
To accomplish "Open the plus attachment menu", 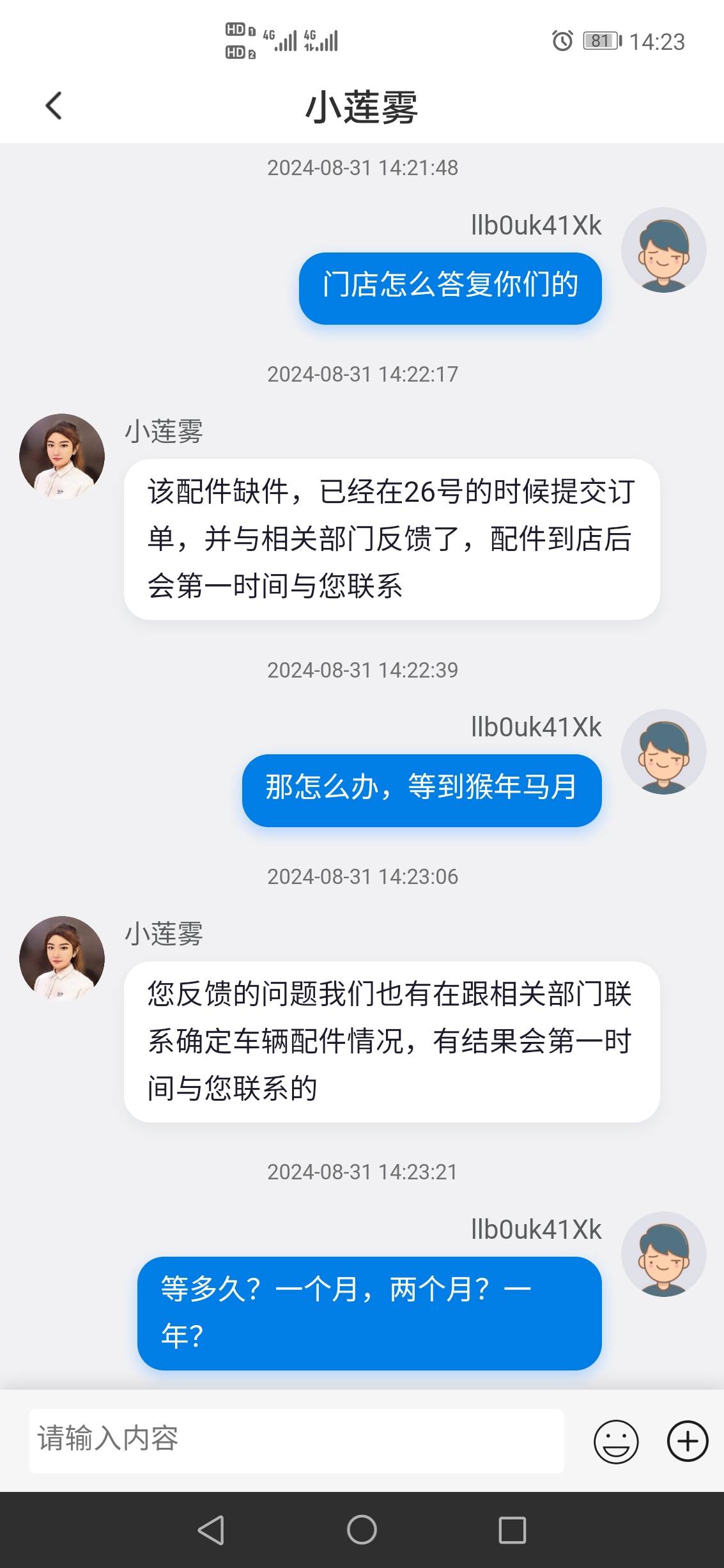I will (x=687, y=1441).
